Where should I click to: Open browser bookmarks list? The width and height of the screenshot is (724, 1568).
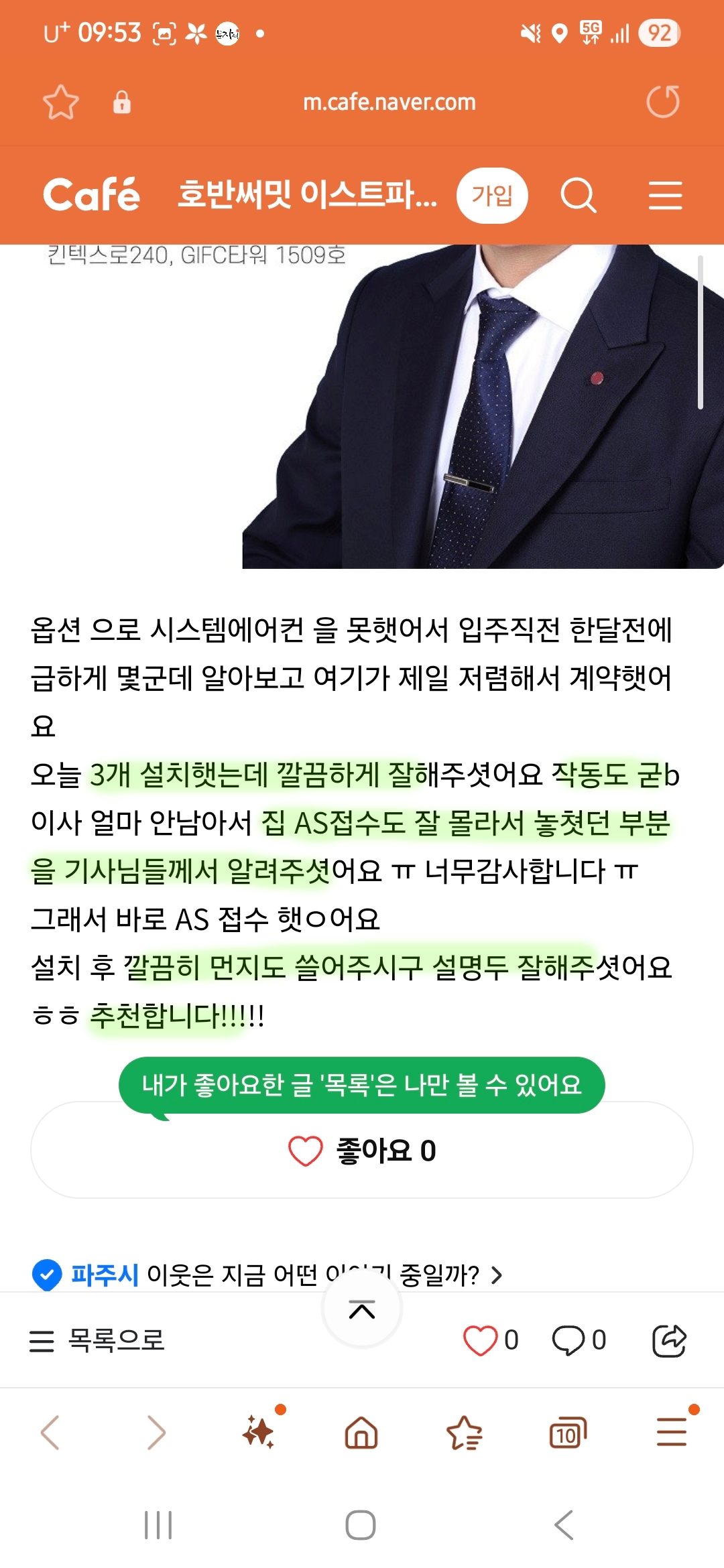(464, 1433)
